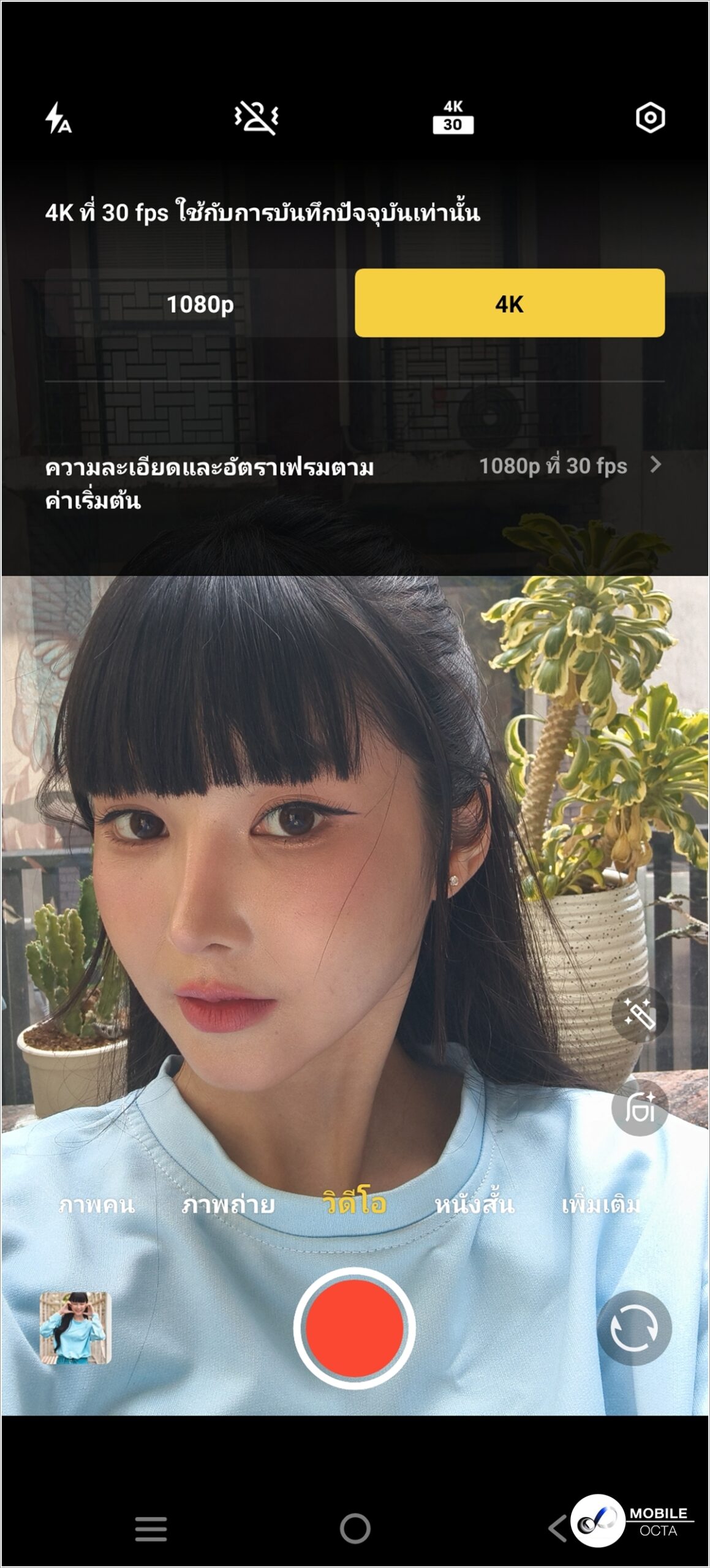This screenshot has height=1568, width=710.
Task: Flip between front and rear camera
Action: (634, 1328)
